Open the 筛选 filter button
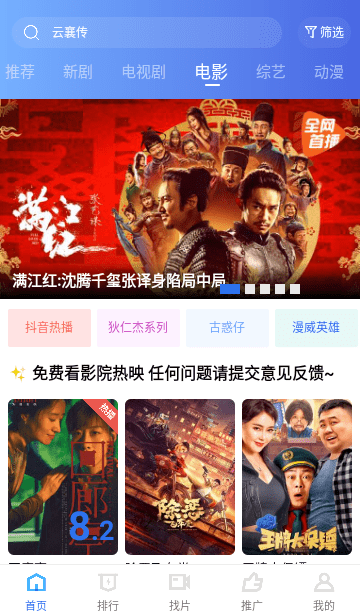 click(324, 33)
